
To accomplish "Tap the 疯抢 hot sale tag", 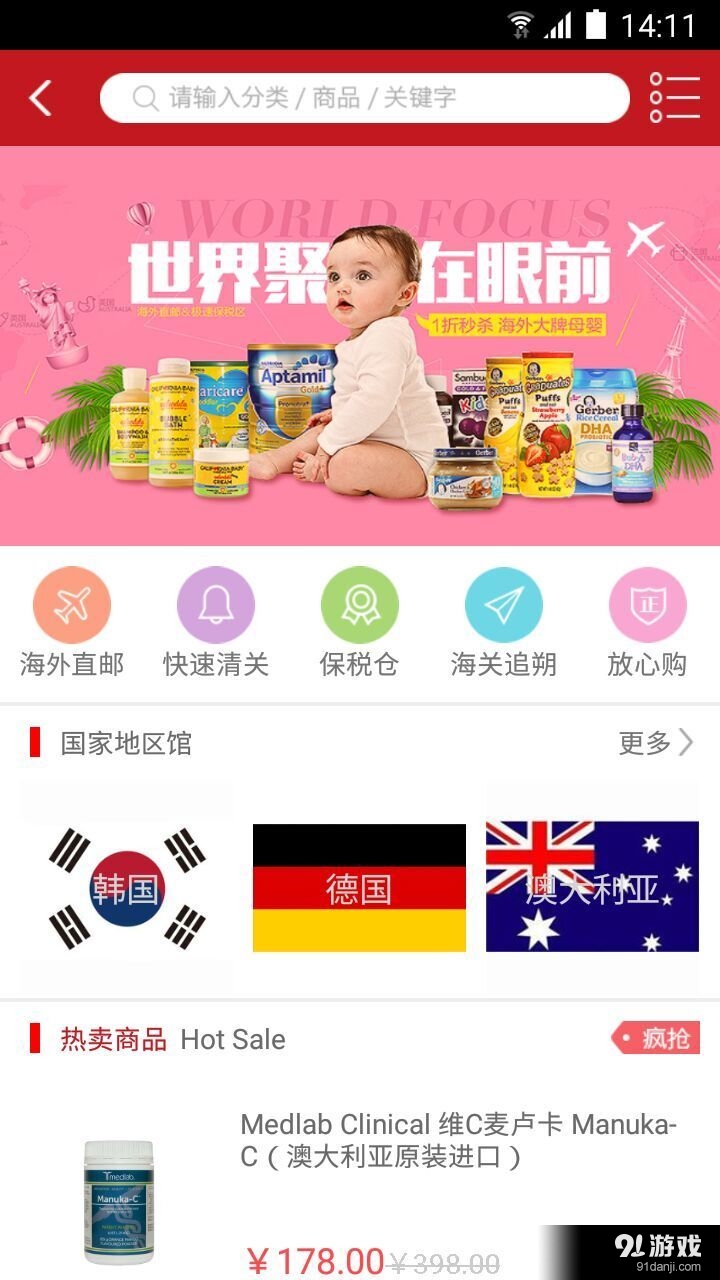I will [656, 1038].
